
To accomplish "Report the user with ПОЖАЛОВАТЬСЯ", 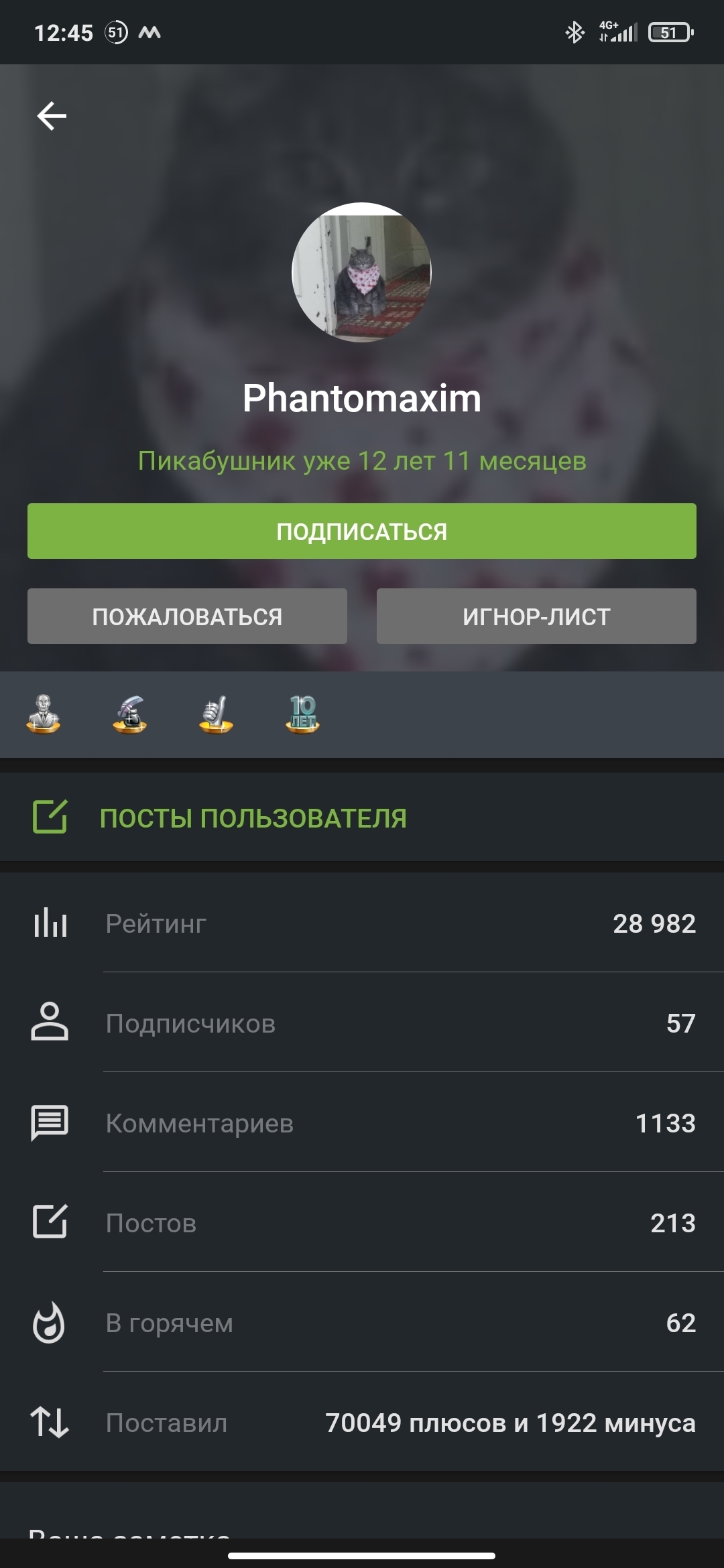I will [187, 616].
